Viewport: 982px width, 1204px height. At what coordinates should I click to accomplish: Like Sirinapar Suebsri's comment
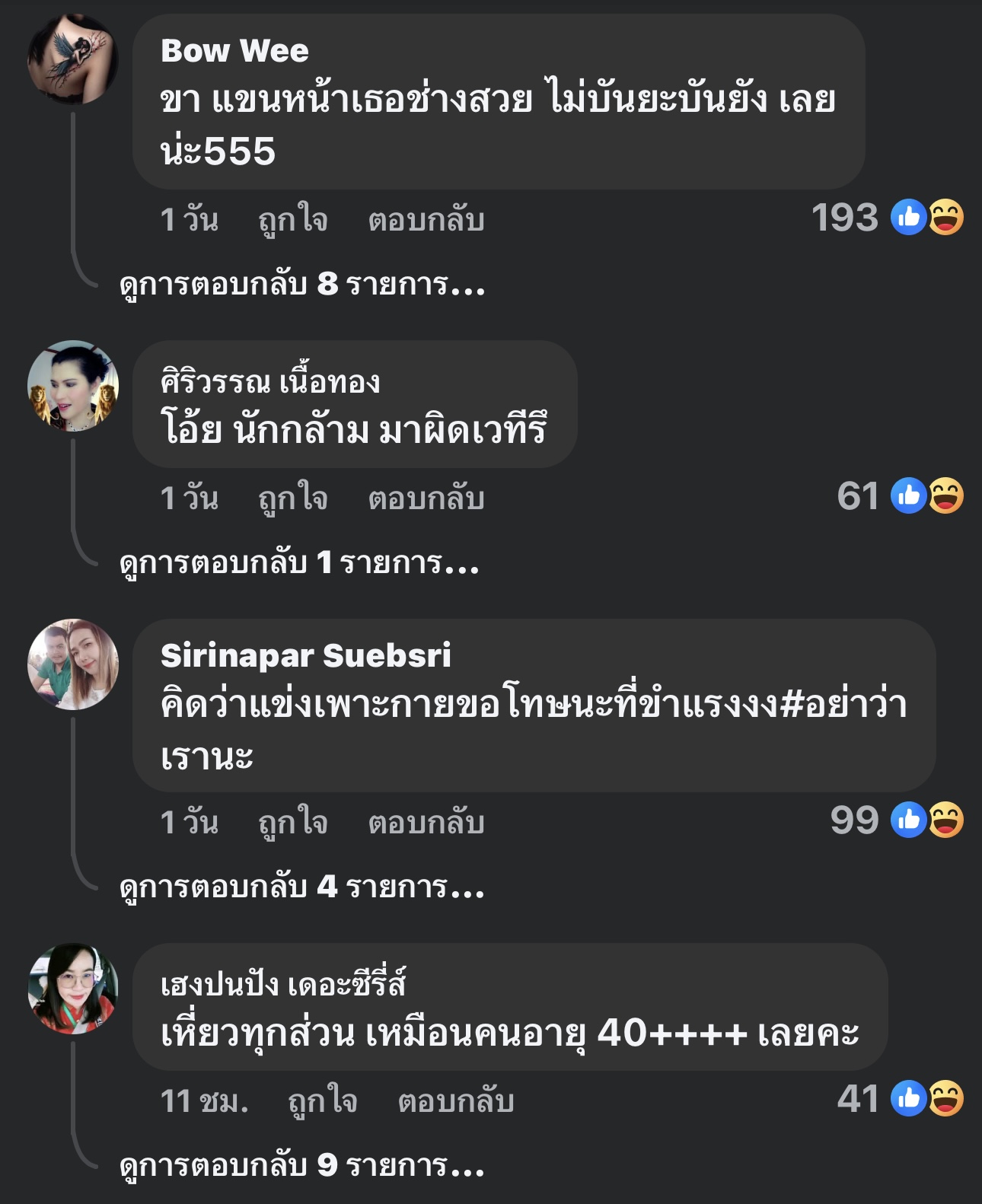pyautogui.click(x=293, y=823)
